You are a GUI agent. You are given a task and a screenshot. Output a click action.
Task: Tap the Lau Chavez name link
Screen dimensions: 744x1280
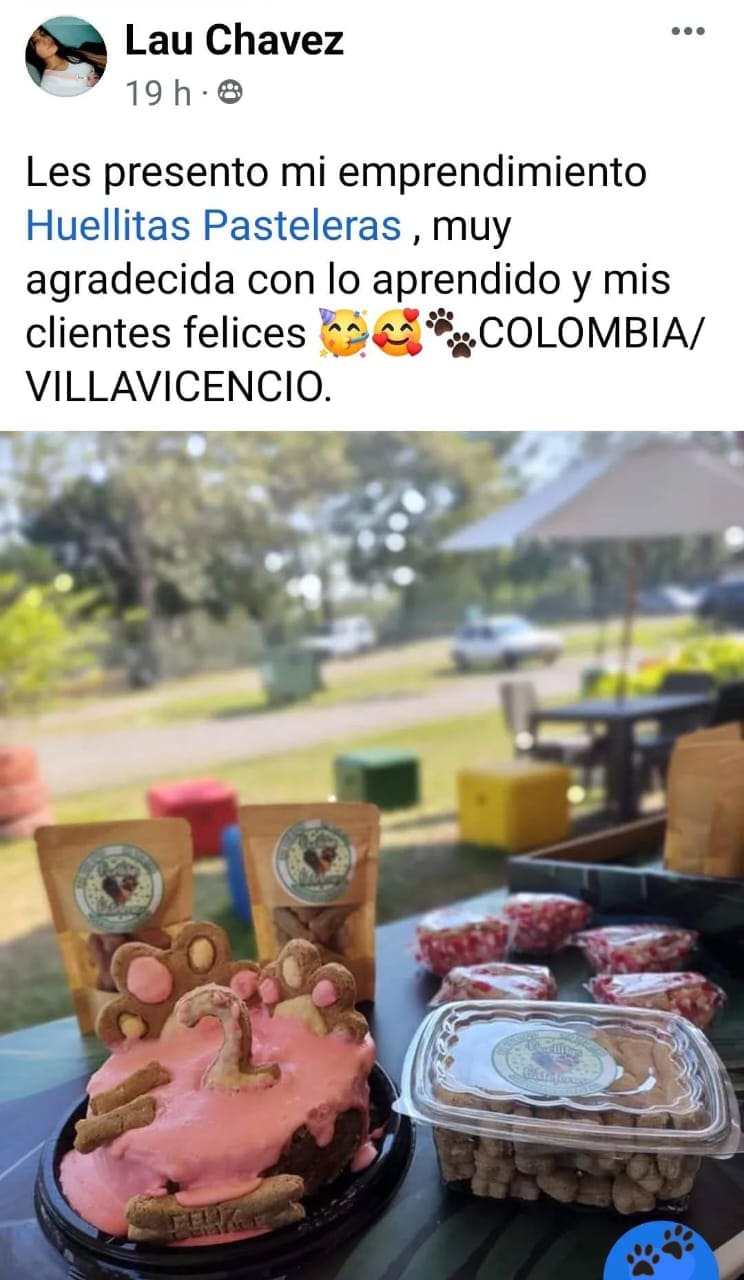(234, 40)
